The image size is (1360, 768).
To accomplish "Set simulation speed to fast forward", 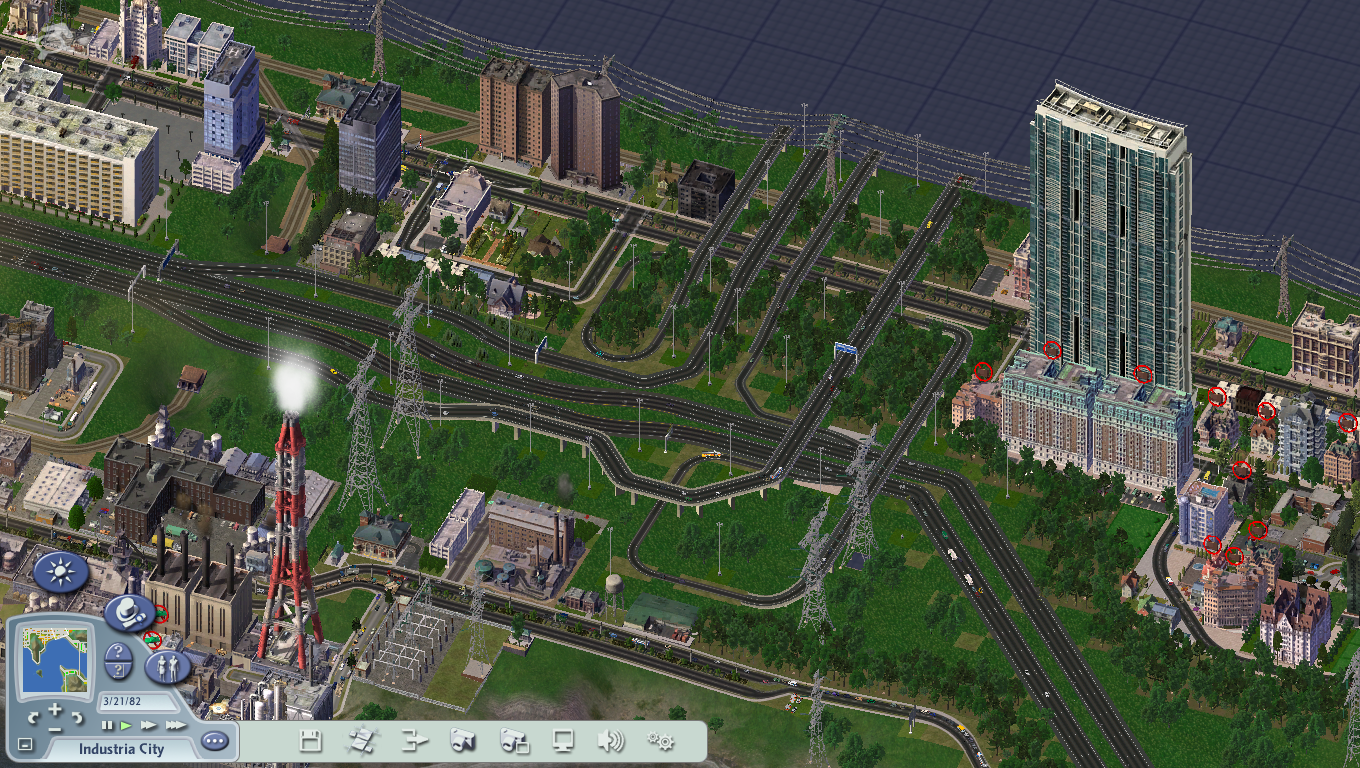I will pyautogui.click(x=148, y=725).
